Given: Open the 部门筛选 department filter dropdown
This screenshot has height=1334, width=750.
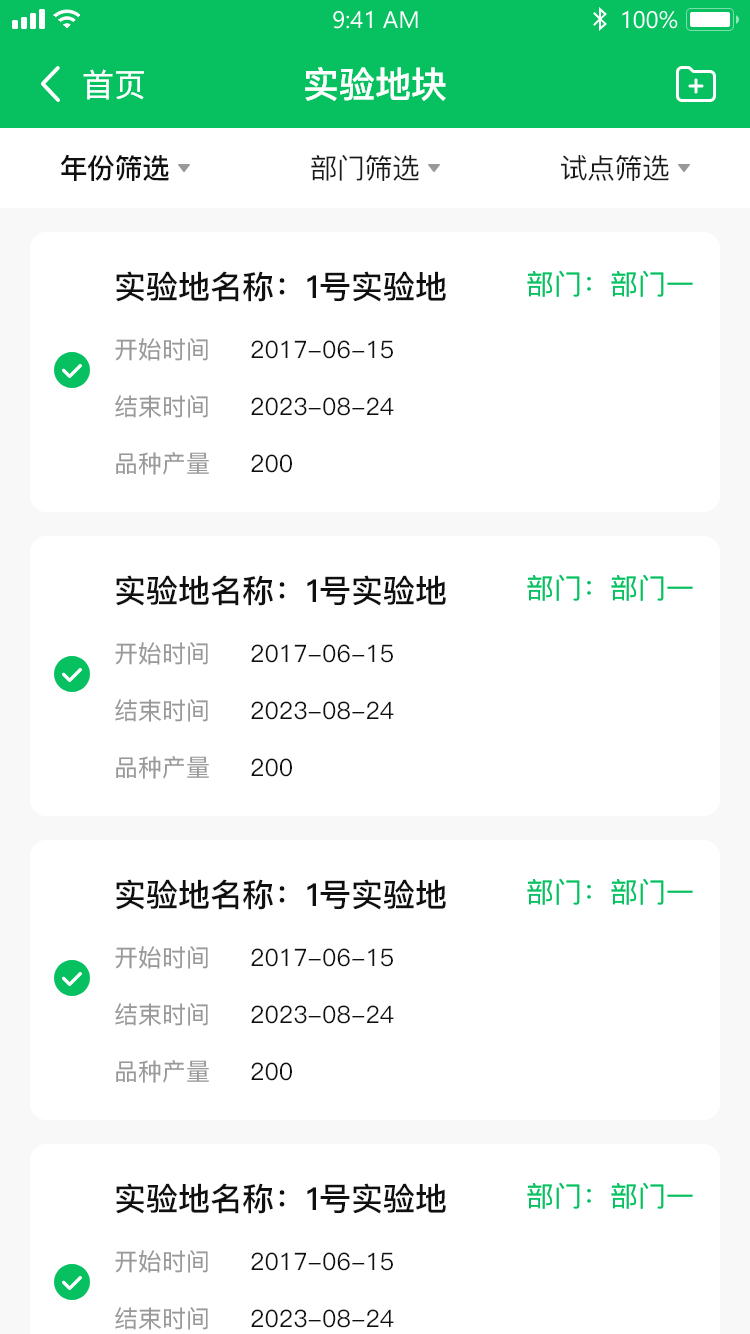Looking at the screenshot, I should tap(374, 169).
